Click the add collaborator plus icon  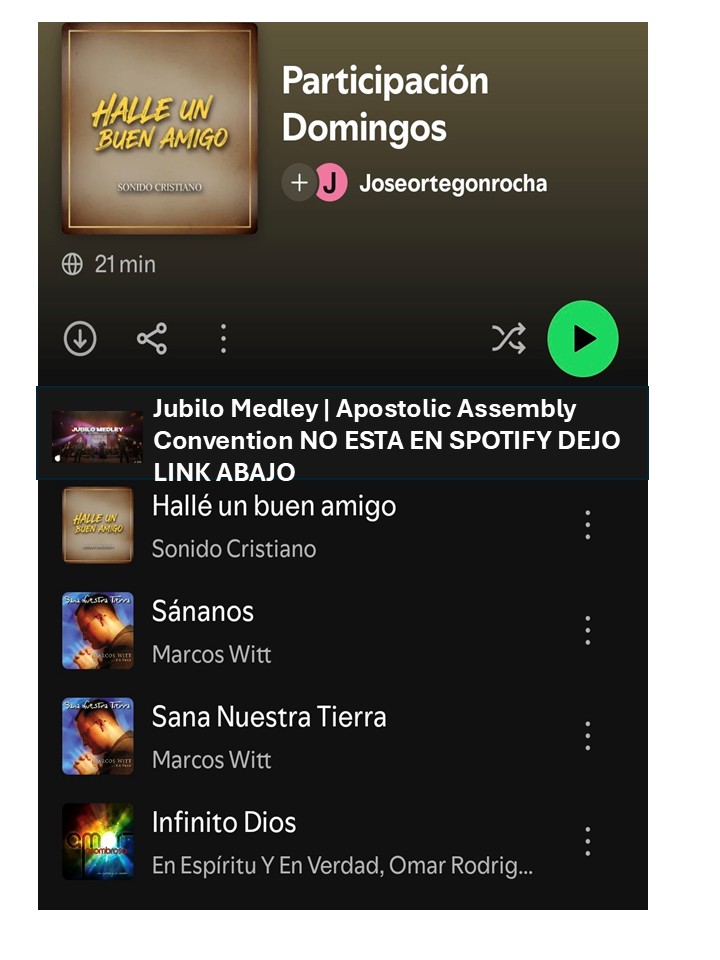tap(297, 183)
